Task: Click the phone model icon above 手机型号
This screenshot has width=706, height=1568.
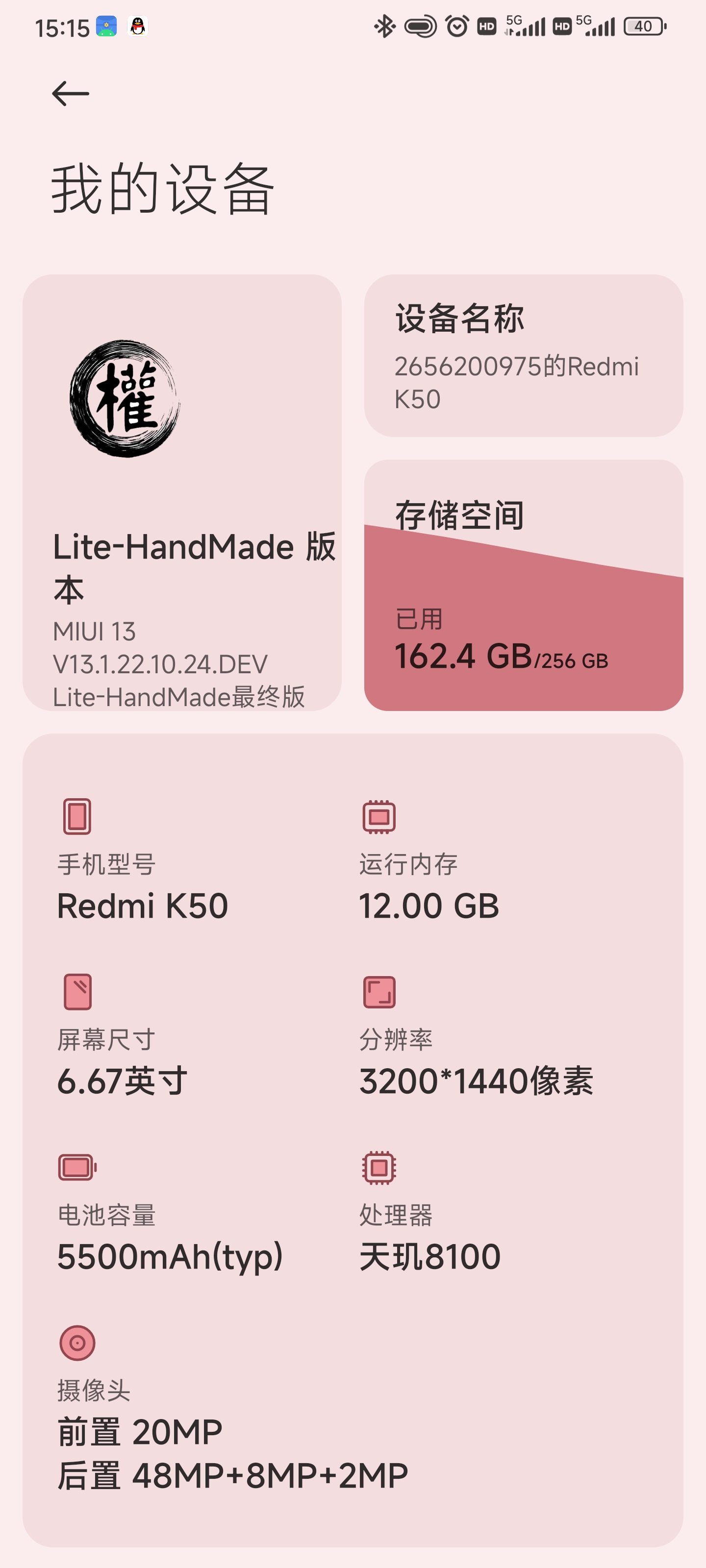Action: point(77,816)
